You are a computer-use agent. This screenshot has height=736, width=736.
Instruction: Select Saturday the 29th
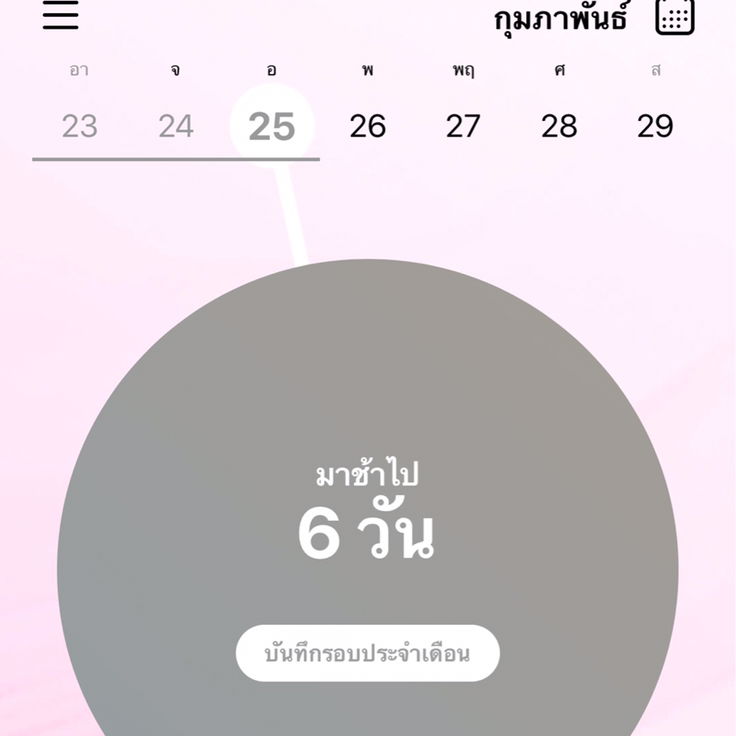(655, 126)
